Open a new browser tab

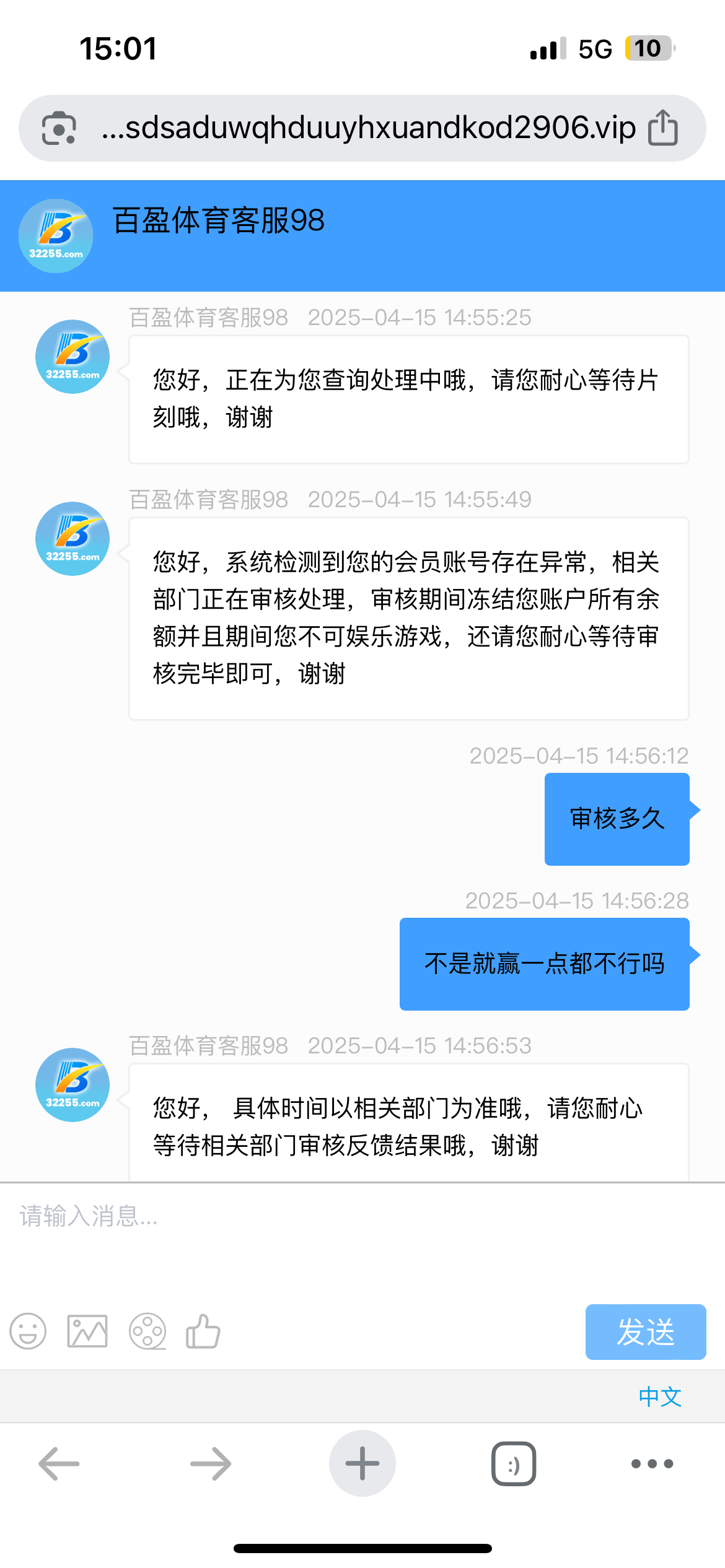coord(362,1463)
